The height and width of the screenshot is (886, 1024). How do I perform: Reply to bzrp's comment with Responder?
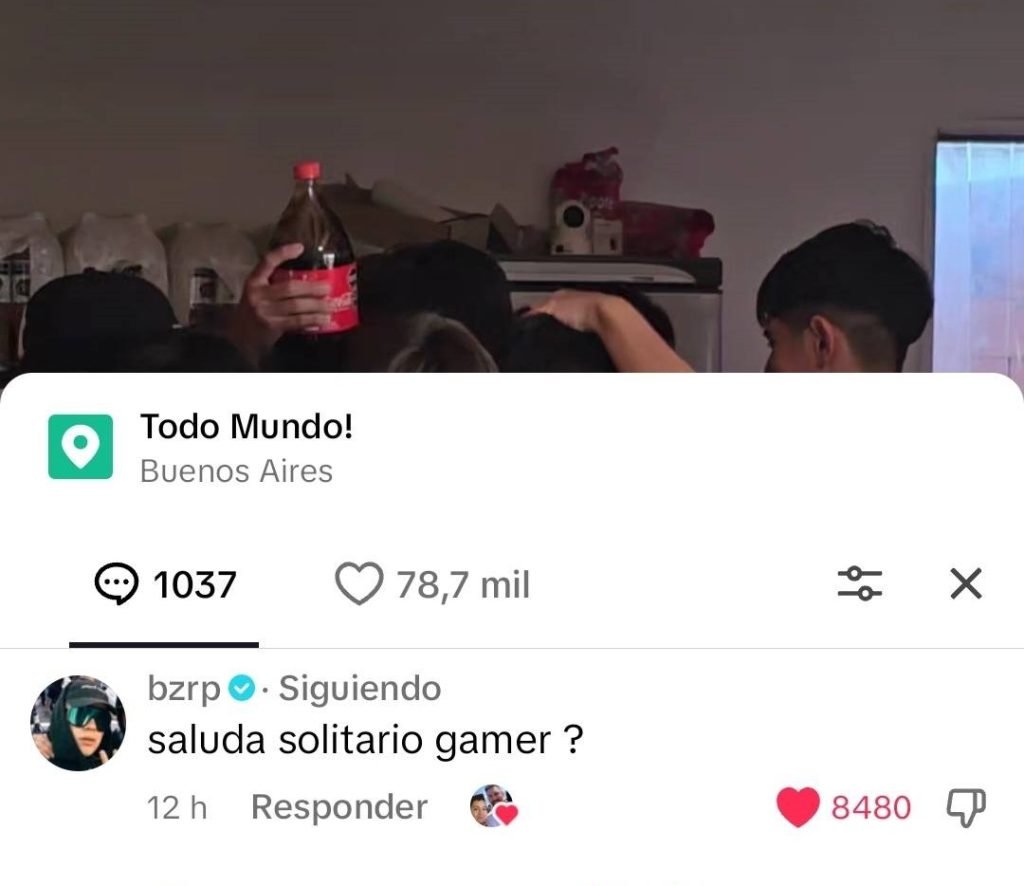[339, 807]
